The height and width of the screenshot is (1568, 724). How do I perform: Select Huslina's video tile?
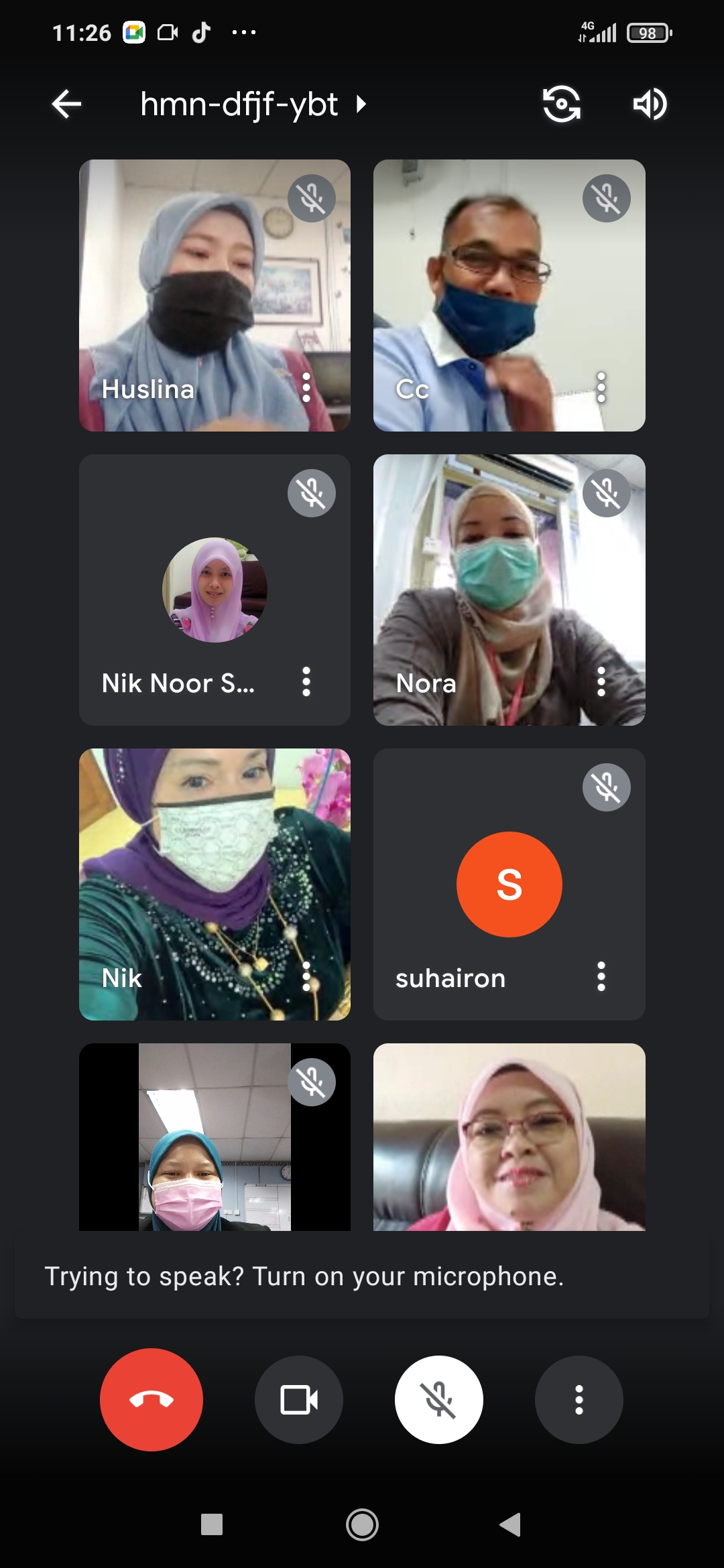coord(215,296)
